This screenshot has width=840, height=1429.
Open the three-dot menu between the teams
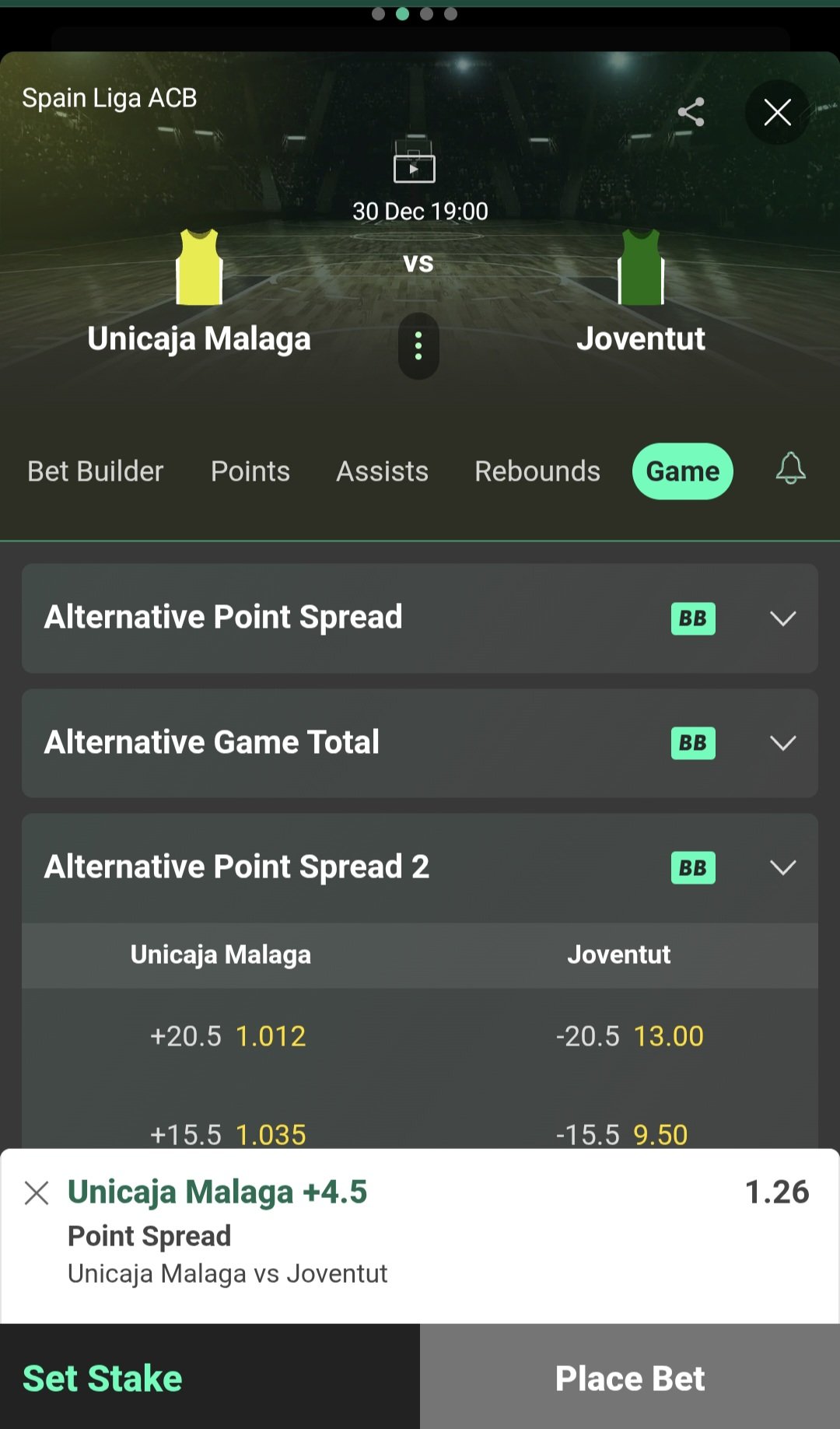tap(418, 346)
